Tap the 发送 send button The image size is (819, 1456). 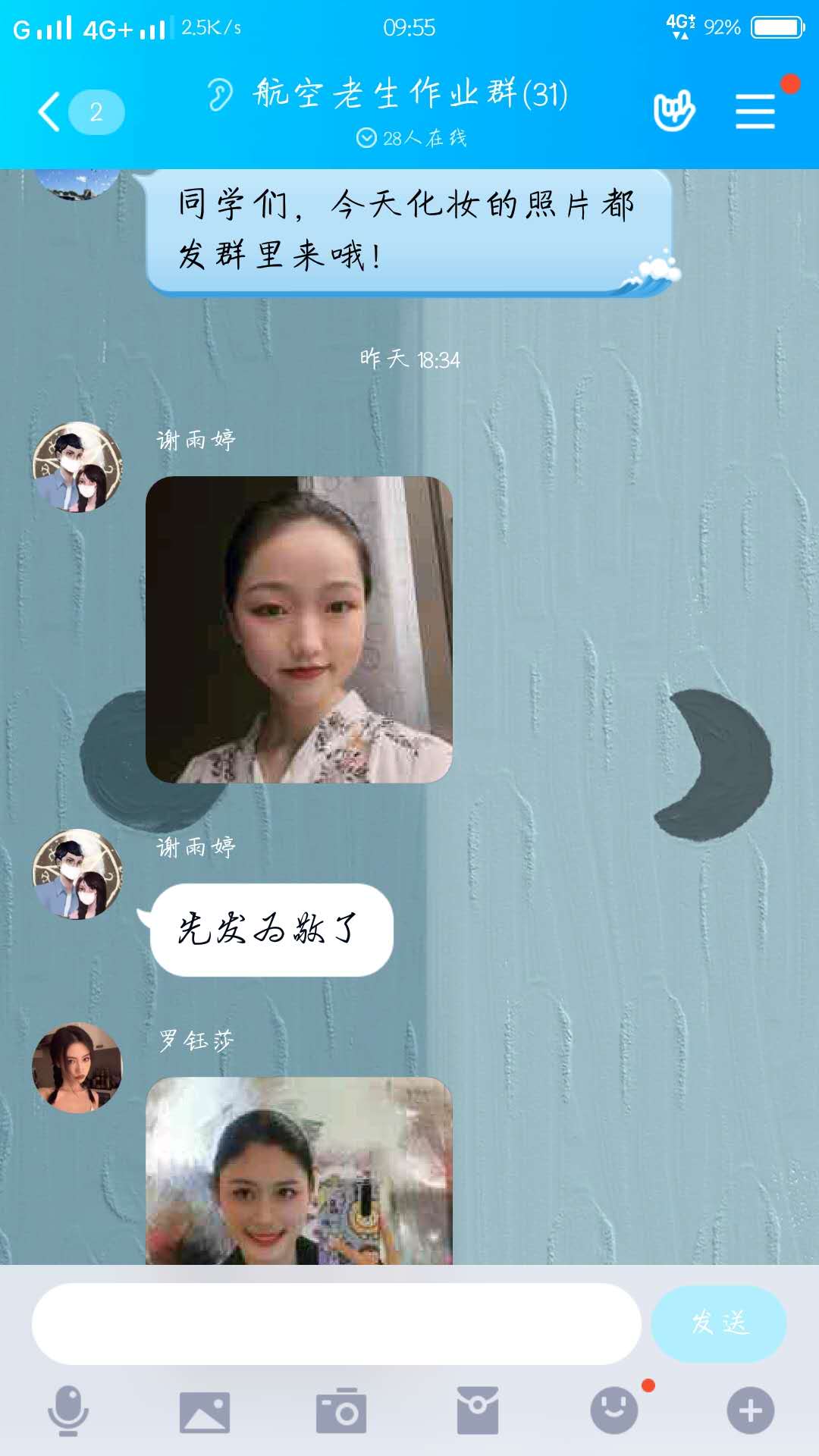pos(718,1323)
